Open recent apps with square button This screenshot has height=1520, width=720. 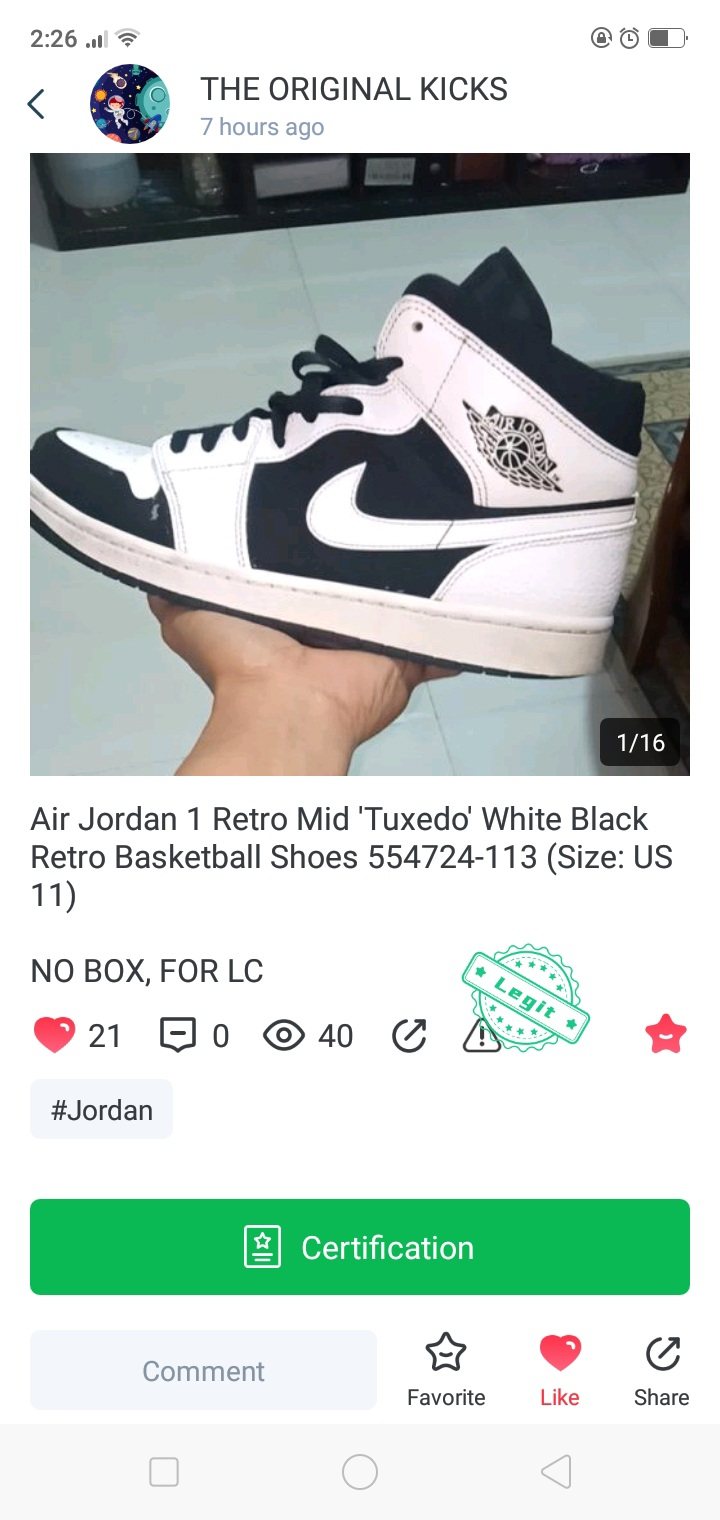(x=164, y=1472)
